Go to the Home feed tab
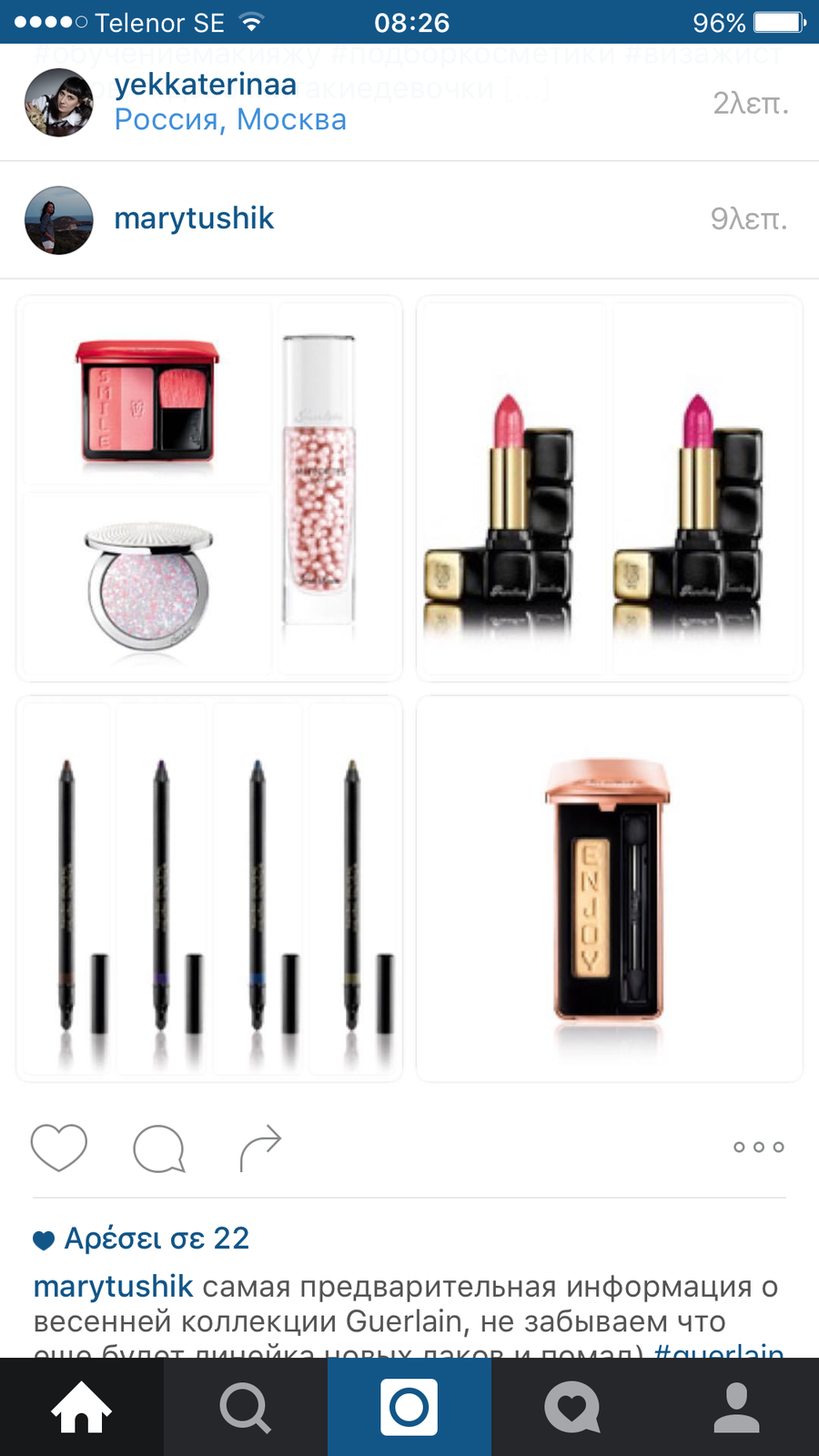The height and width of the screenshot is (1456, 819). [x=82, y=1407]
